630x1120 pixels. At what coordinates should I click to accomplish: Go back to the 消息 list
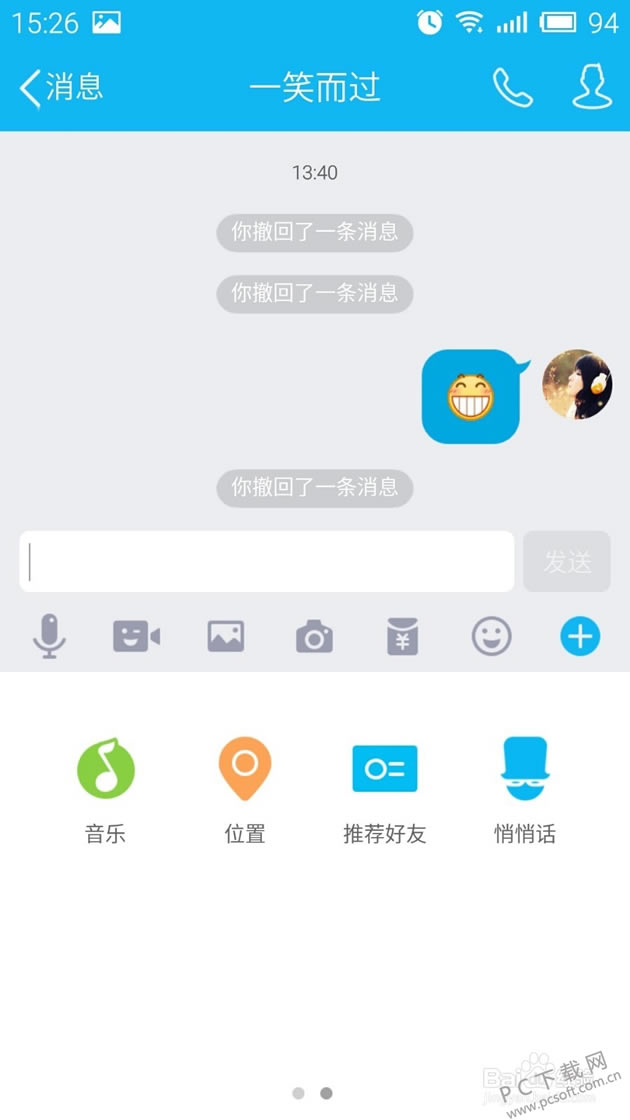(60, 88)
